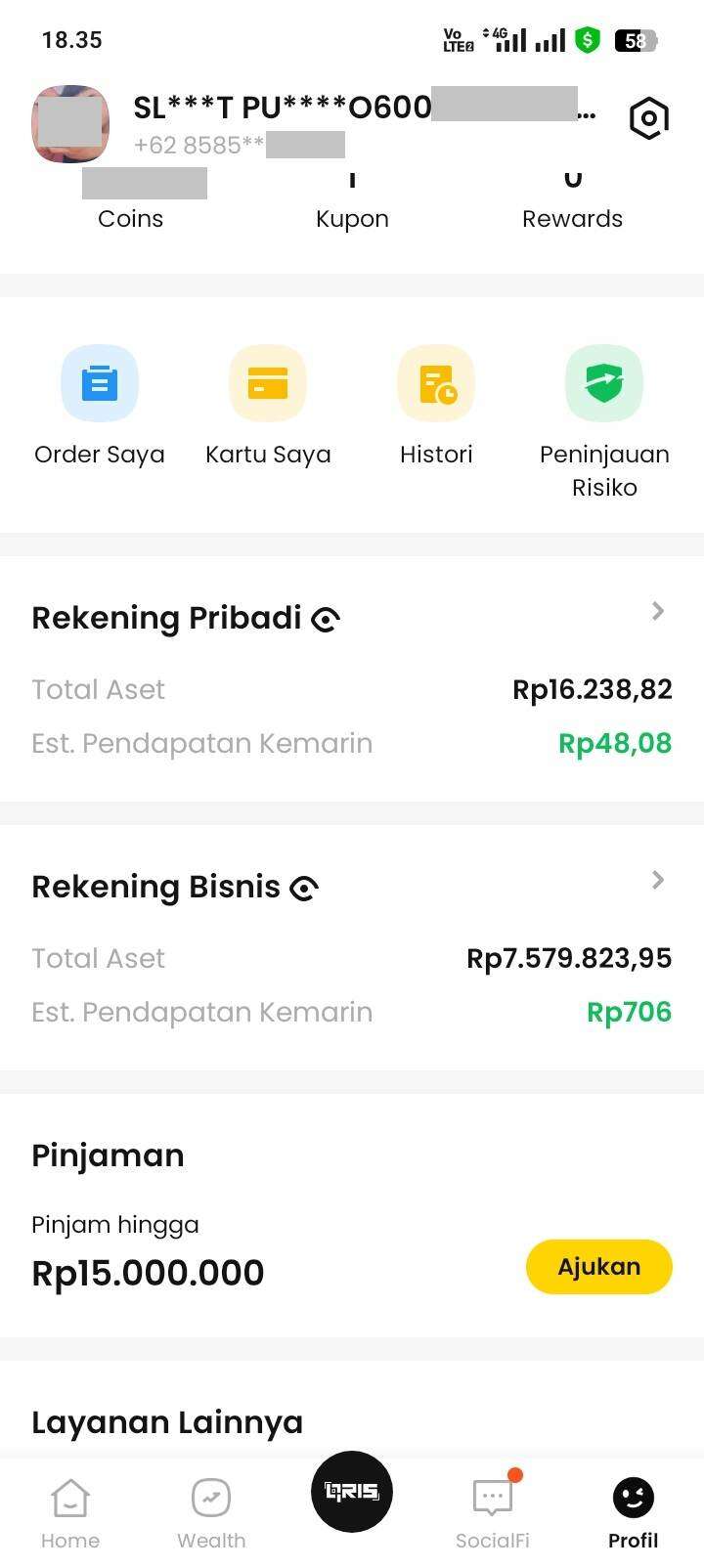The image size is (704, 1568).
Task: Tap the profile avatar picture
Action: [70, 123]
